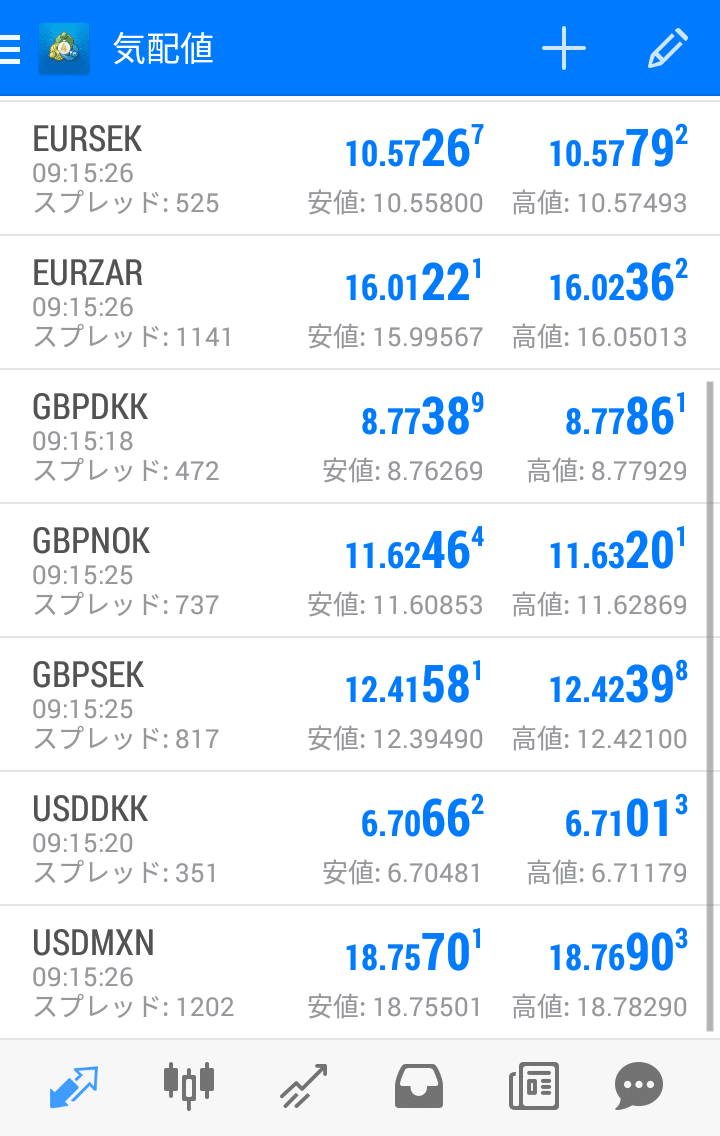Switch to the quotes arrows tab
Screen dimensions: 720x1136
tap(74, 1086)
